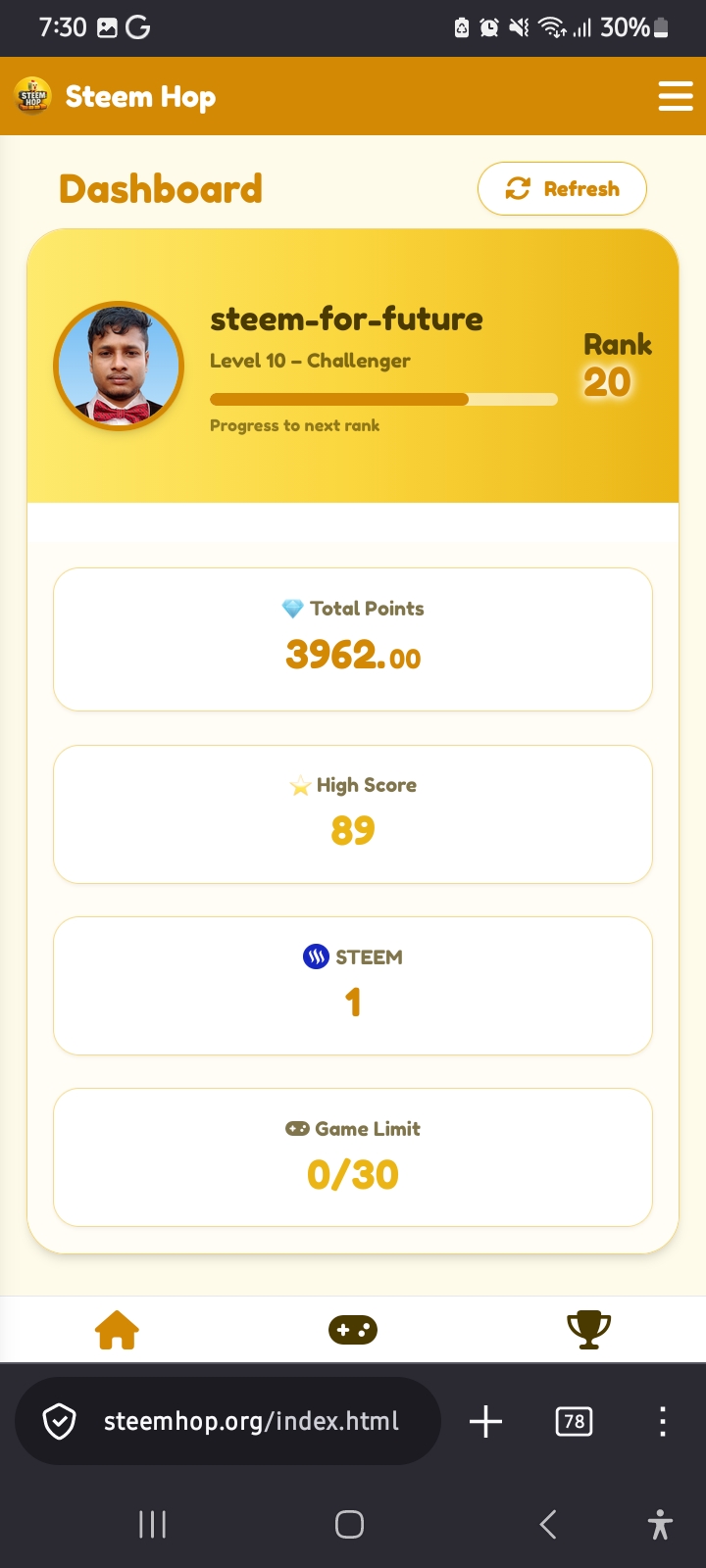Go back with the system back button
The image size is (706, 1568).
(x=548, y=1524)
